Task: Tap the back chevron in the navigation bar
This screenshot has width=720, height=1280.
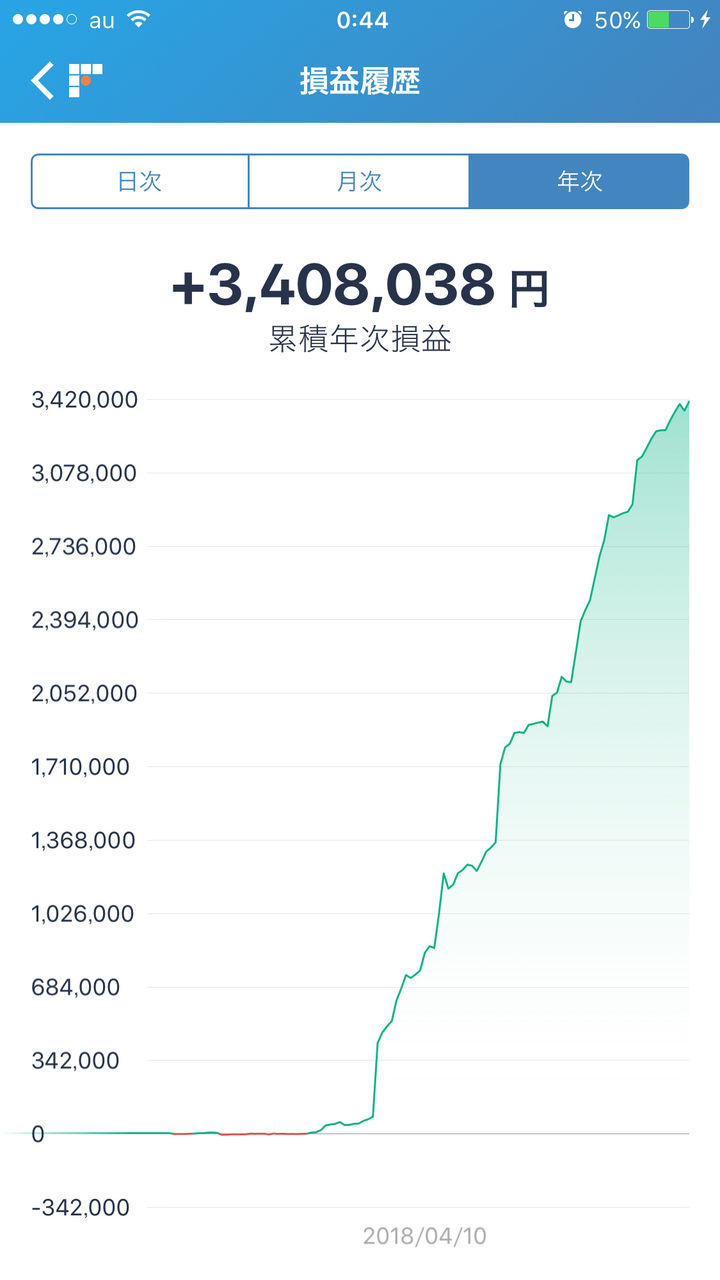Action: tap(40, 80)
